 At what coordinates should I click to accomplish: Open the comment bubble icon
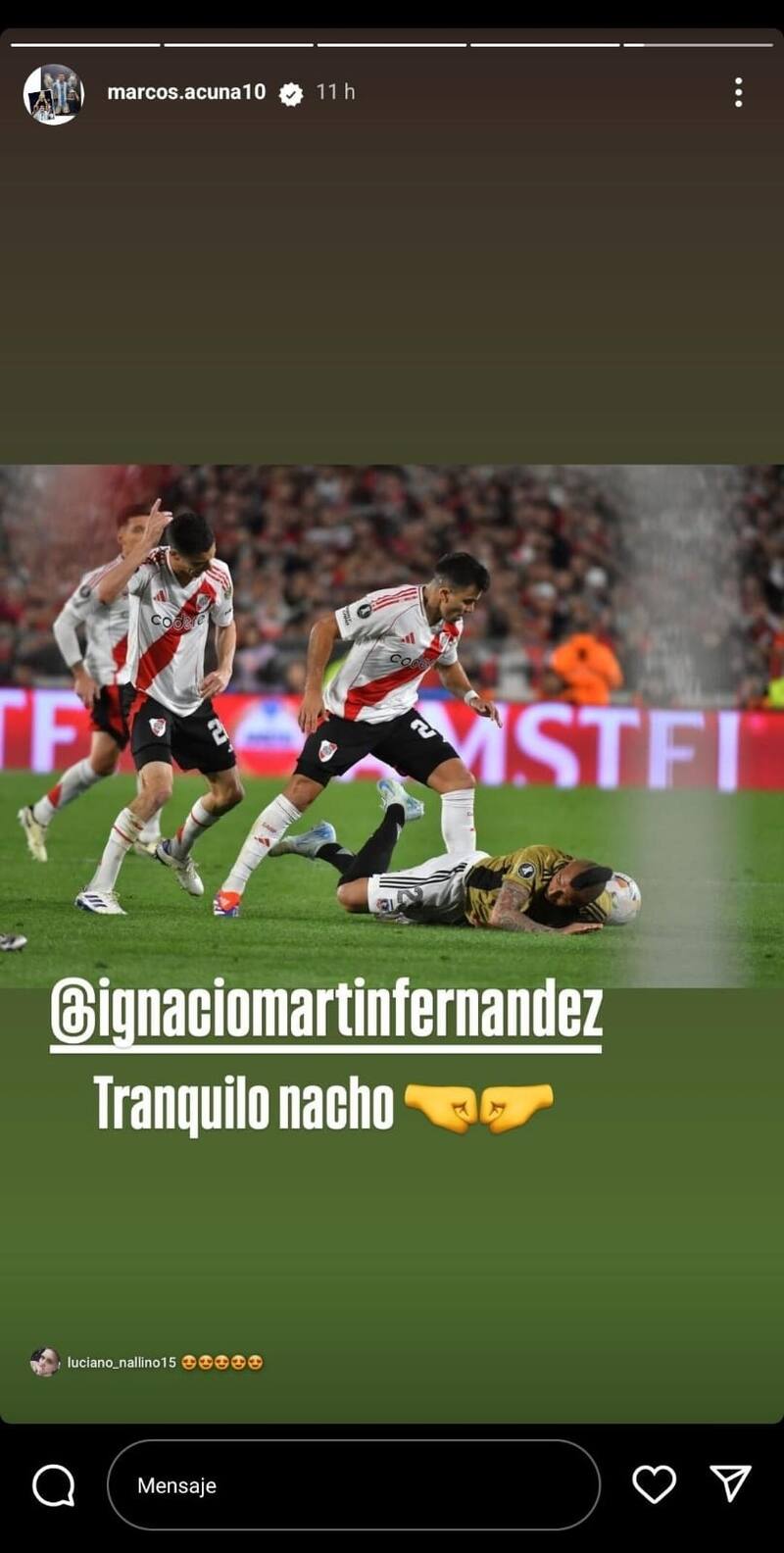(x=54, y=1485)
